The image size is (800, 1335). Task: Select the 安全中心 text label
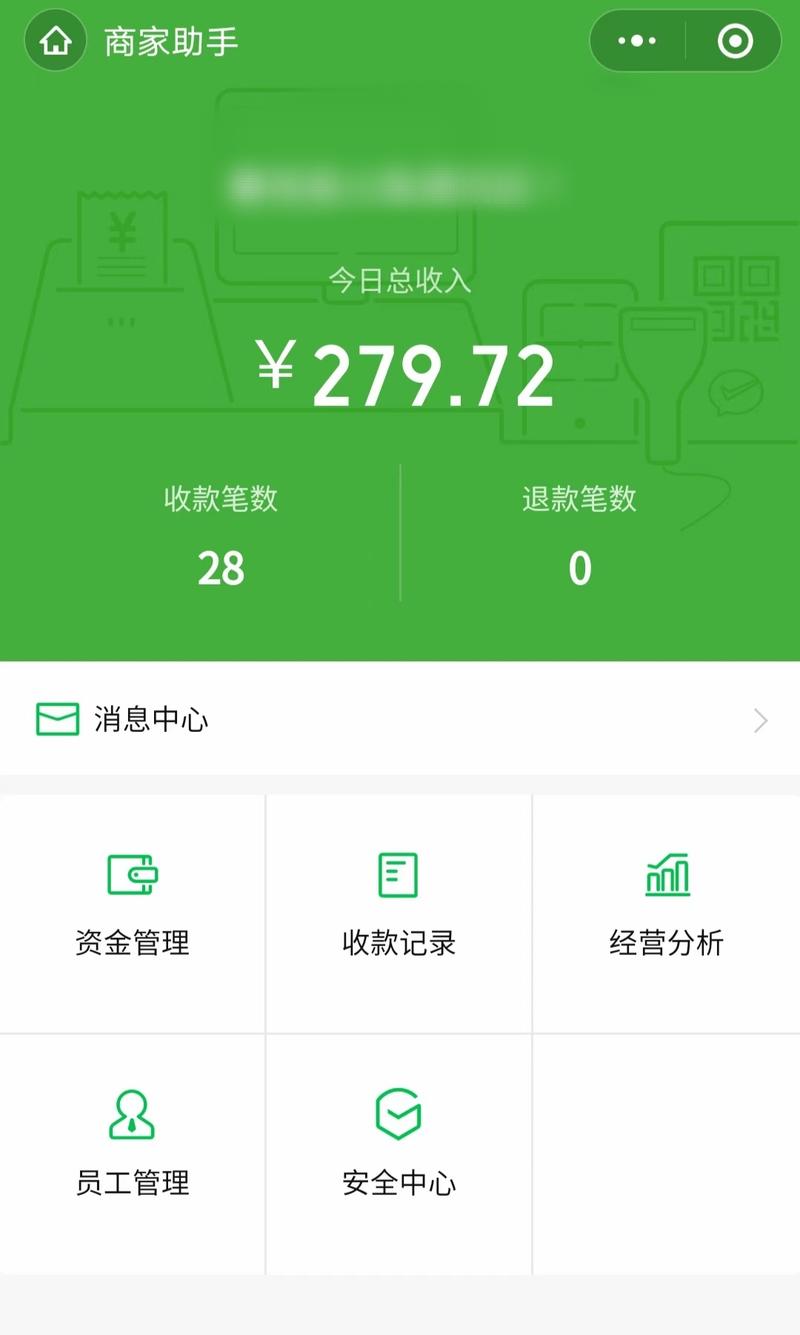397,1183
